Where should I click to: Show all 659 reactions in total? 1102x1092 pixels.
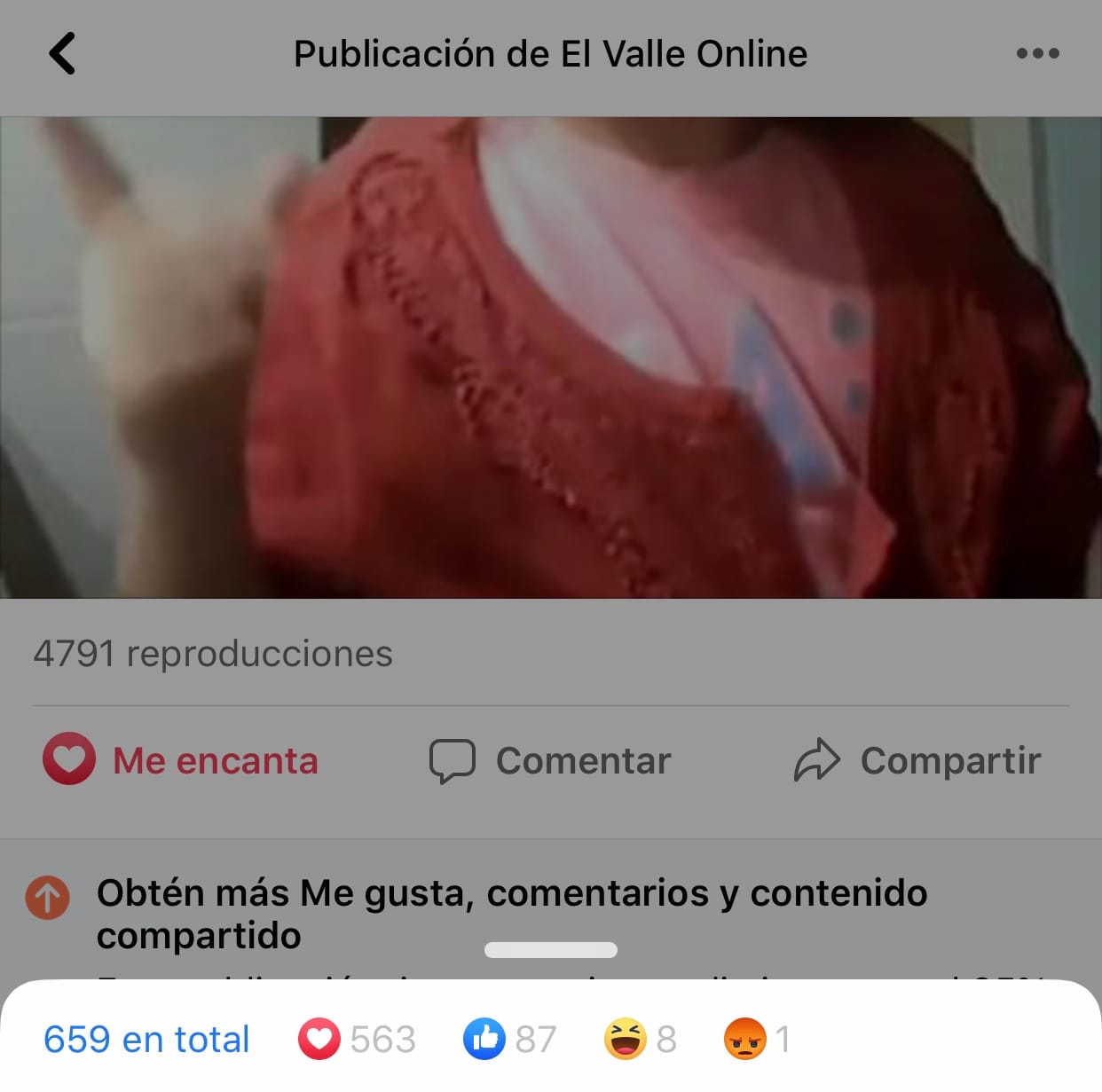[146, 1039]
